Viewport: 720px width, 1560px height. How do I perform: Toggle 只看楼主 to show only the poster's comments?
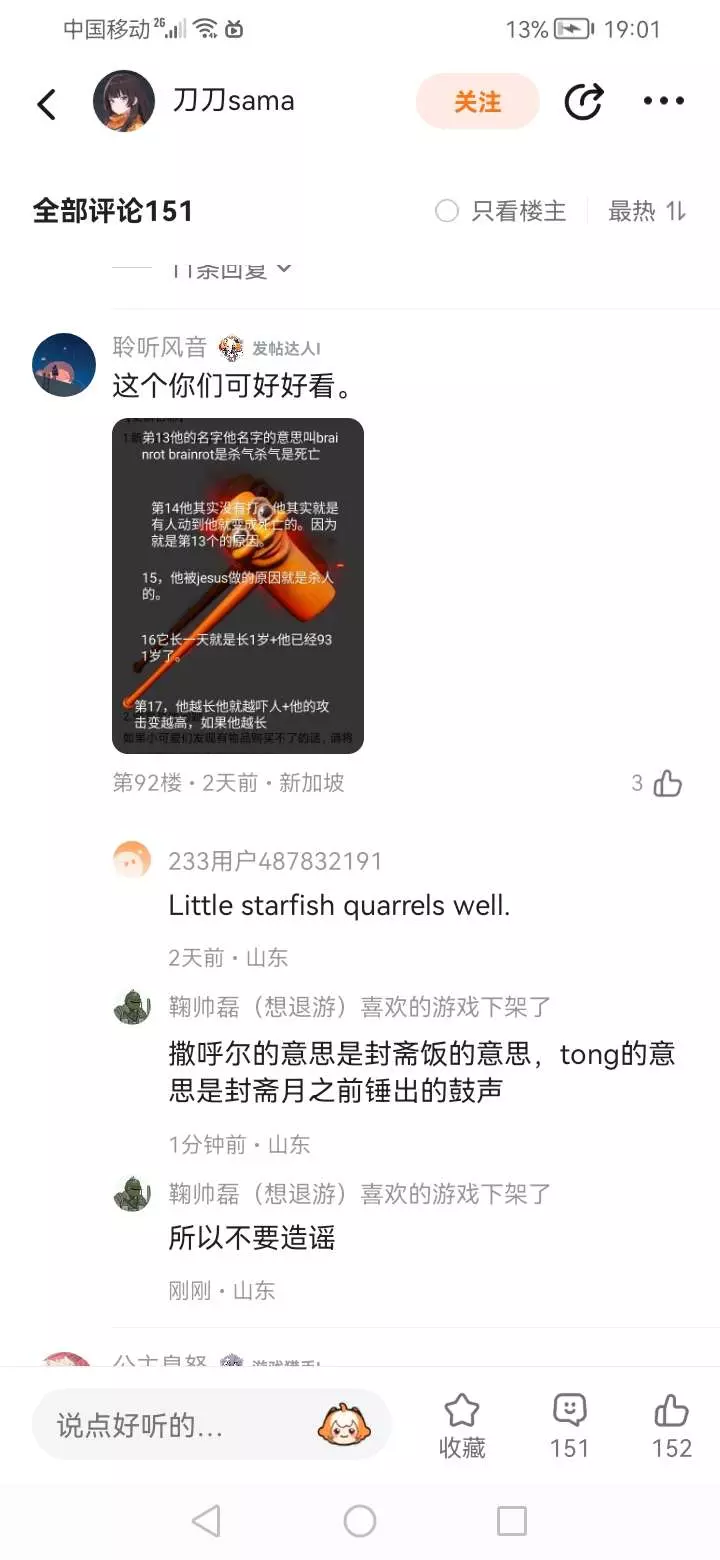(501, 211)
